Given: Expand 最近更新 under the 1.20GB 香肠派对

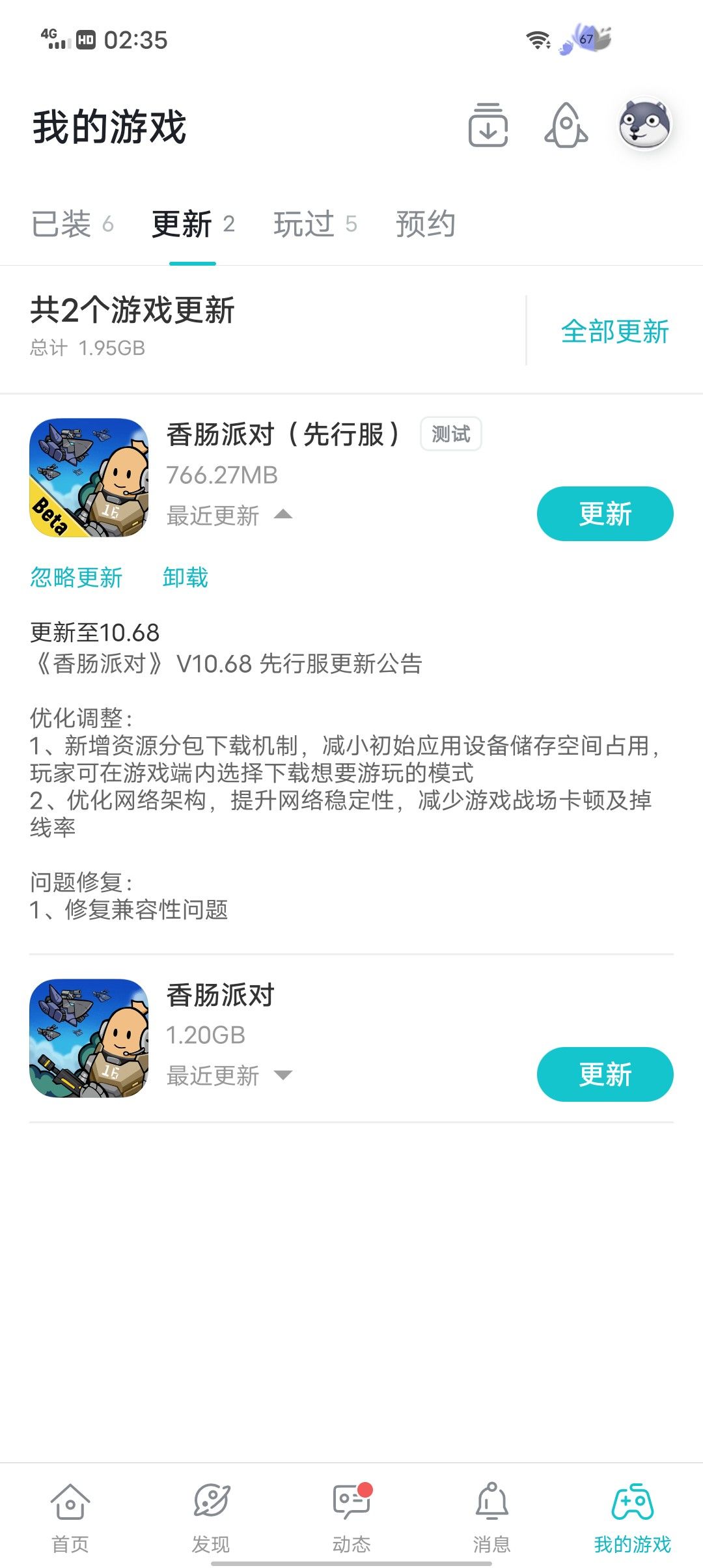Looking at the screenshot, I should coord(229,1076).
